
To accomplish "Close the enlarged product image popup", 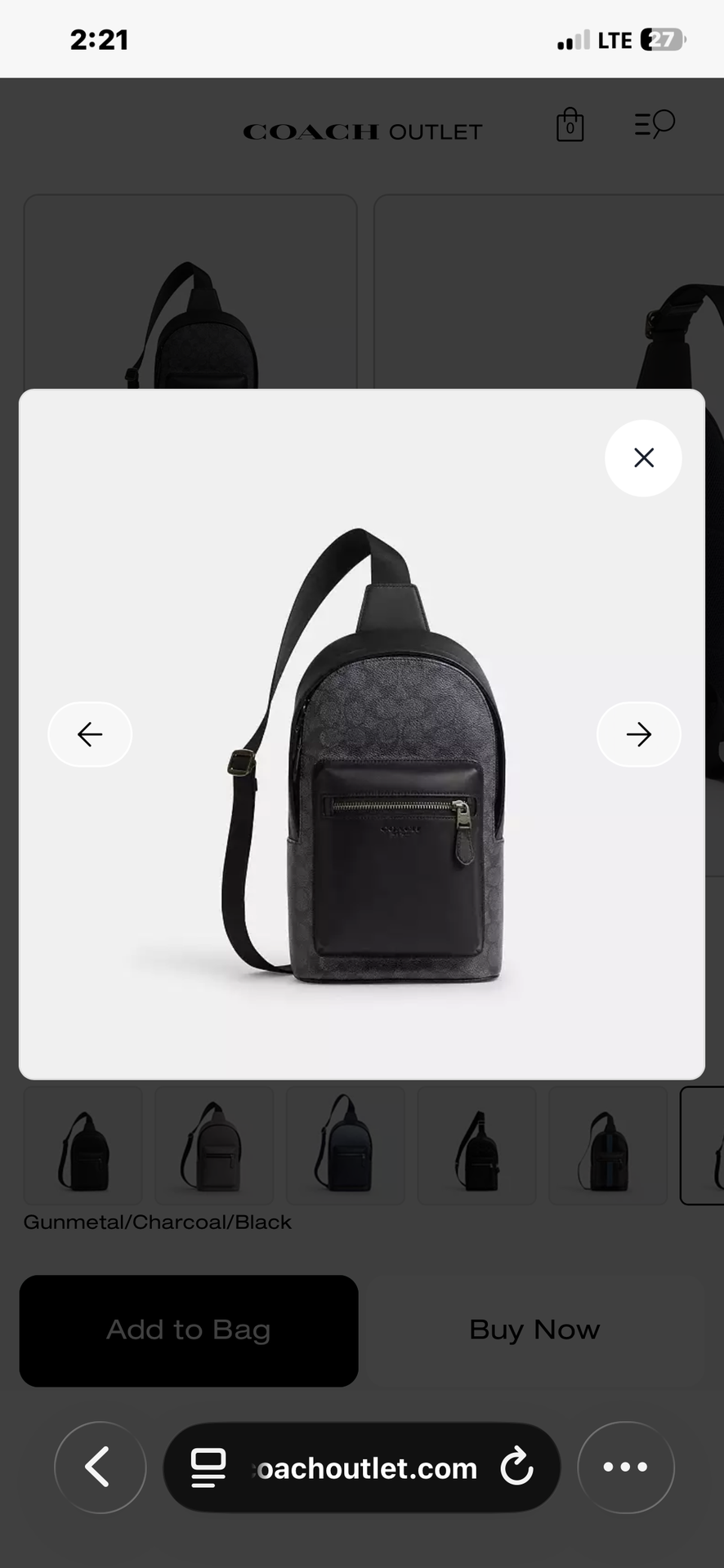I will click(643, 458).
